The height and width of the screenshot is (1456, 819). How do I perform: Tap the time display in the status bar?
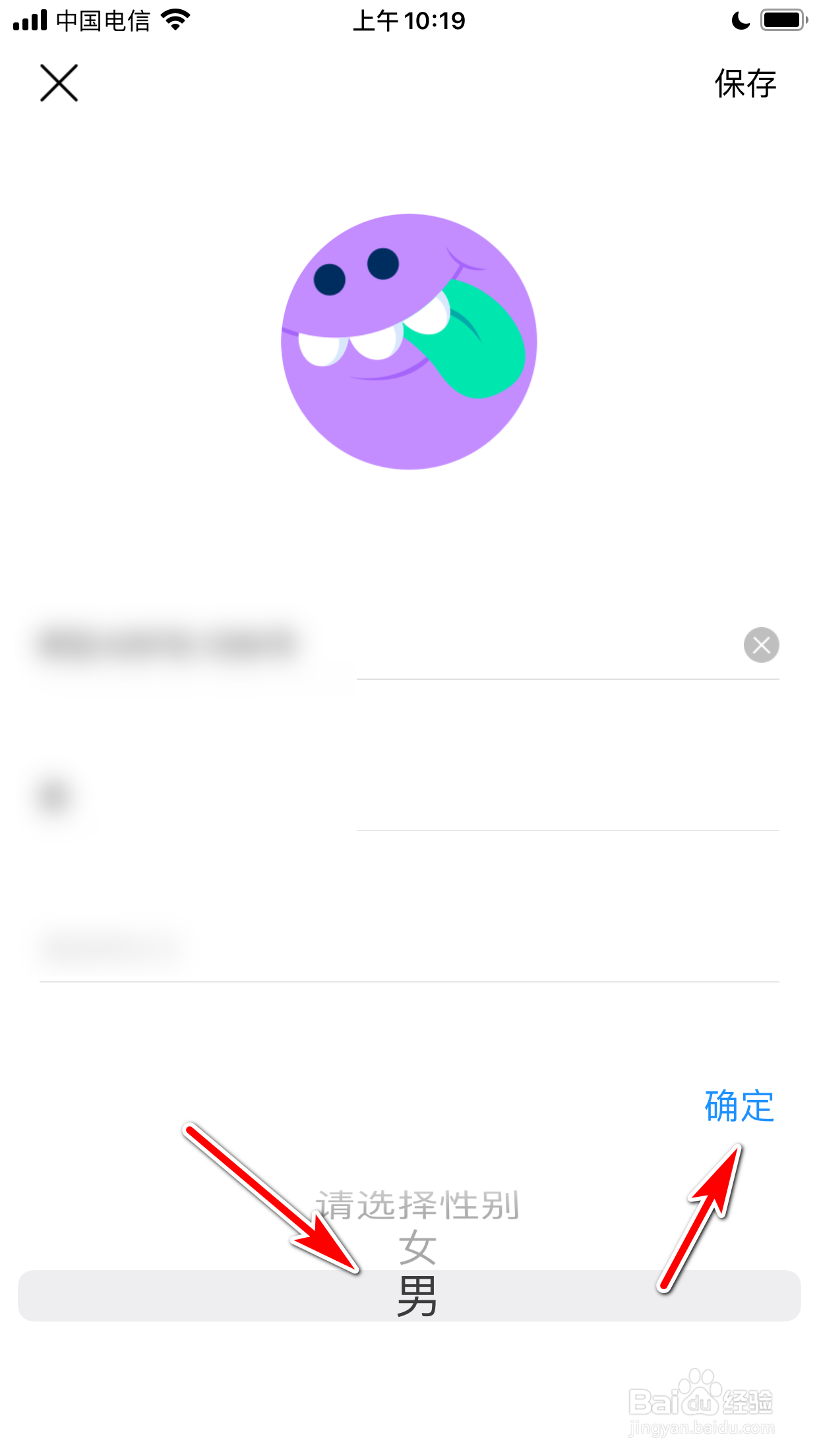(410, 20)
